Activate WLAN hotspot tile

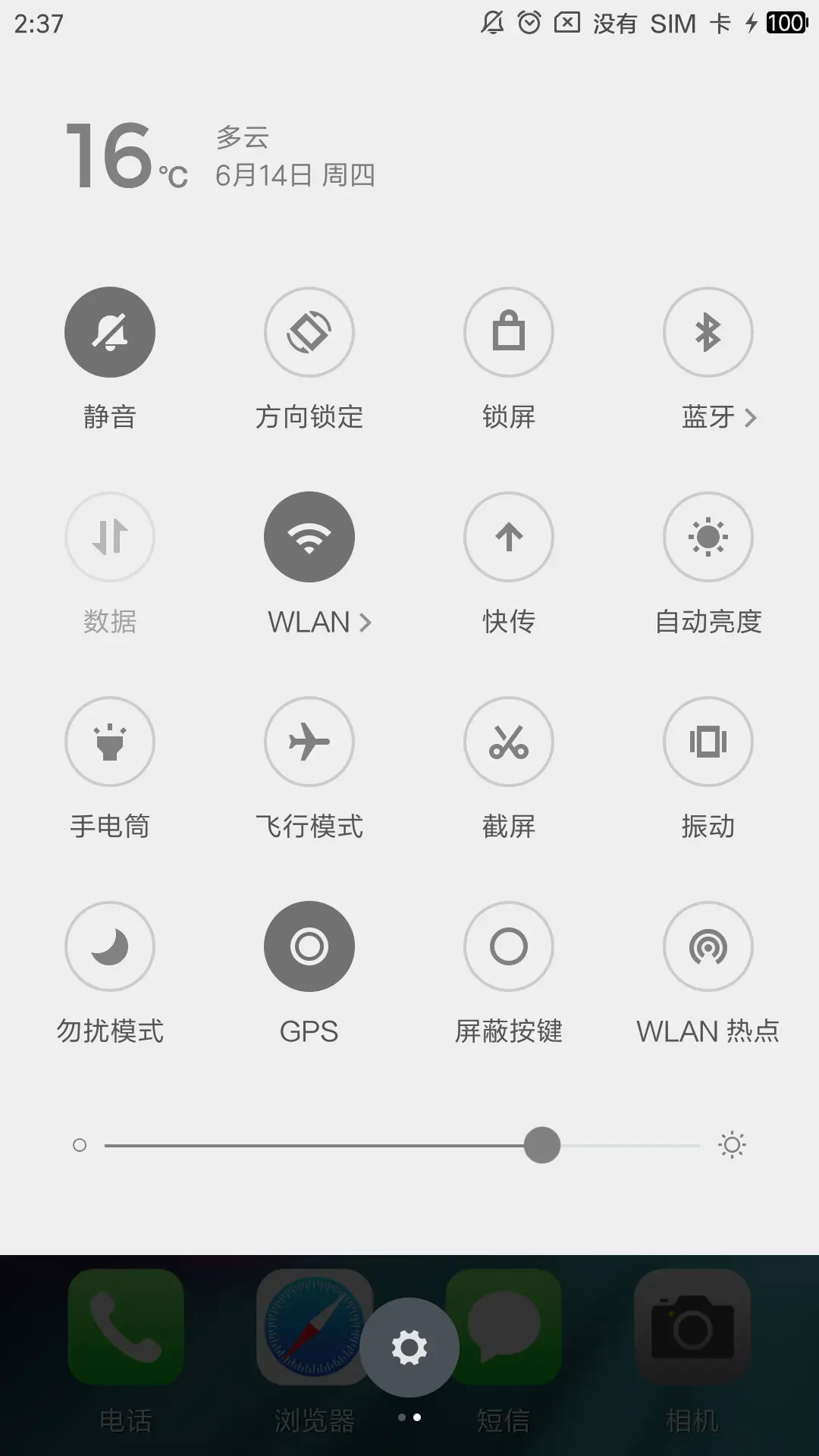708,946
